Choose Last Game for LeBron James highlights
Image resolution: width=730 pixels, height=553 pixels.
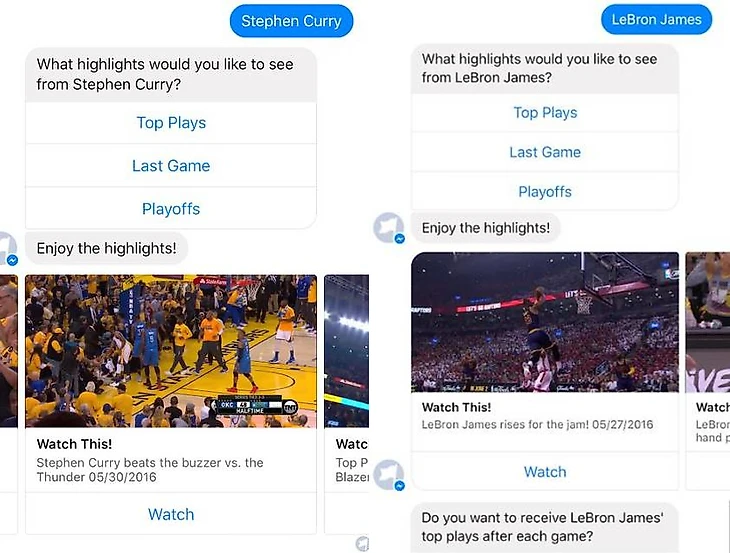545,152
